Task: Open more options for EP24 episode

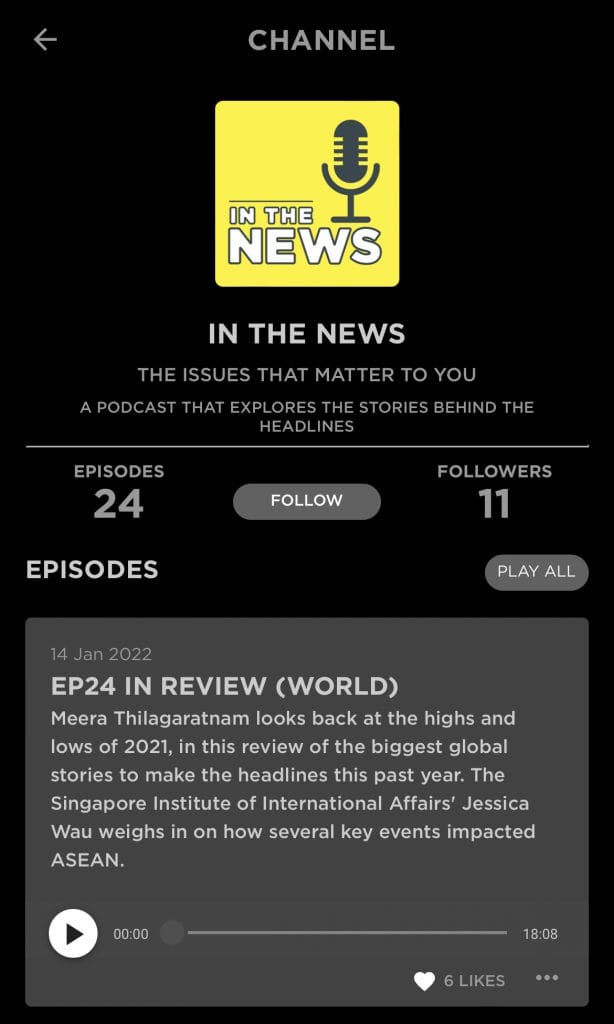Action: [547, 979]
